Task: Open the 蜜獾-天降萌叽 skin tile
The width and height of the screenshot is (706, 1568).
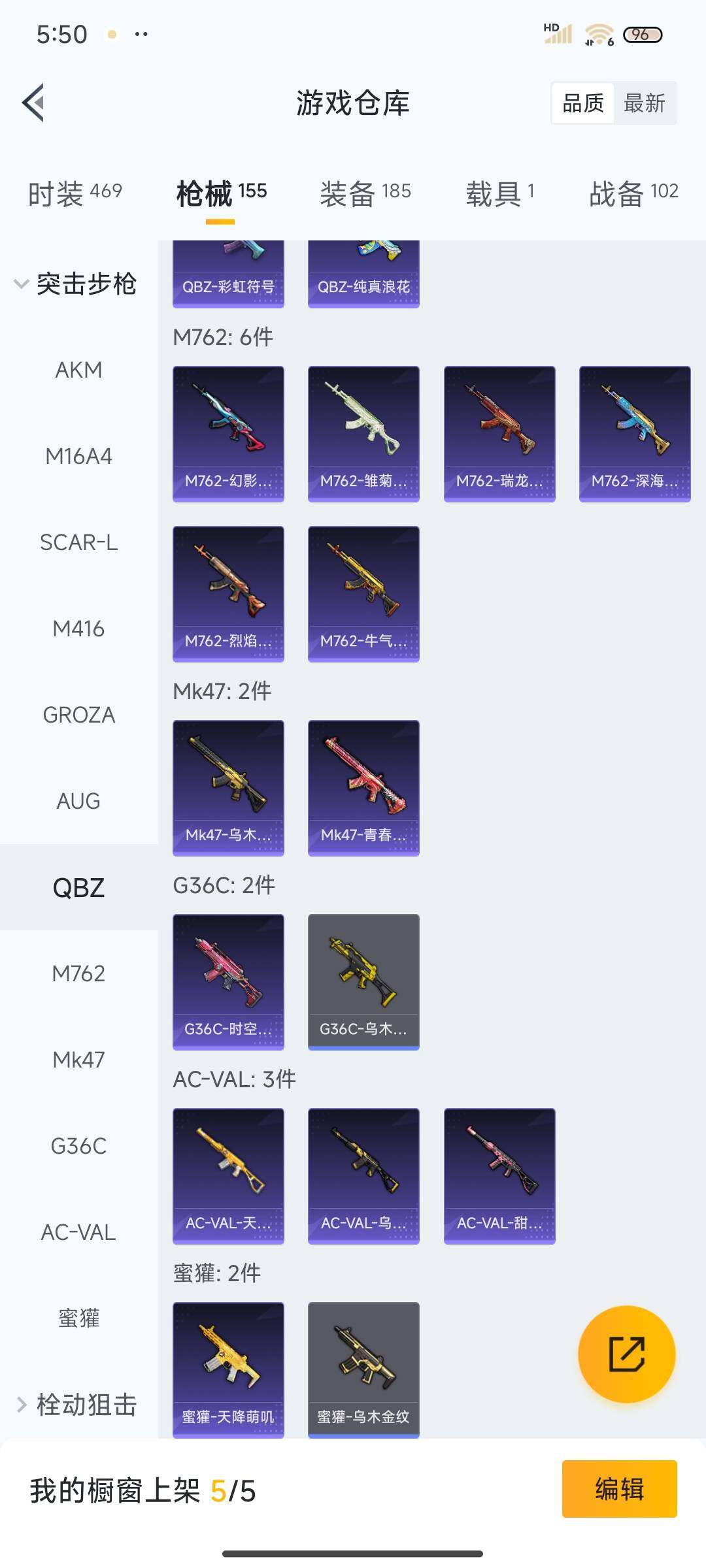Action: pos(228,1369)
